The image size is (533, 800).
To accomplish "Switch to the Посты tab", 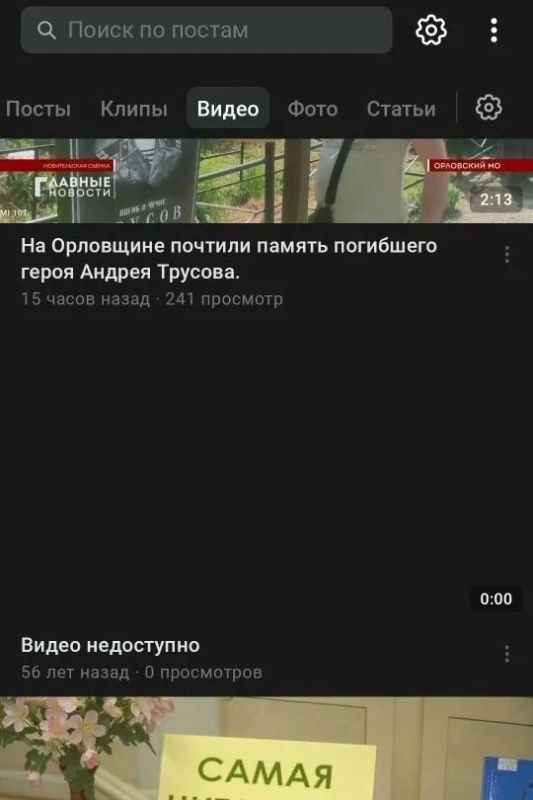I will tap(38, 109).
